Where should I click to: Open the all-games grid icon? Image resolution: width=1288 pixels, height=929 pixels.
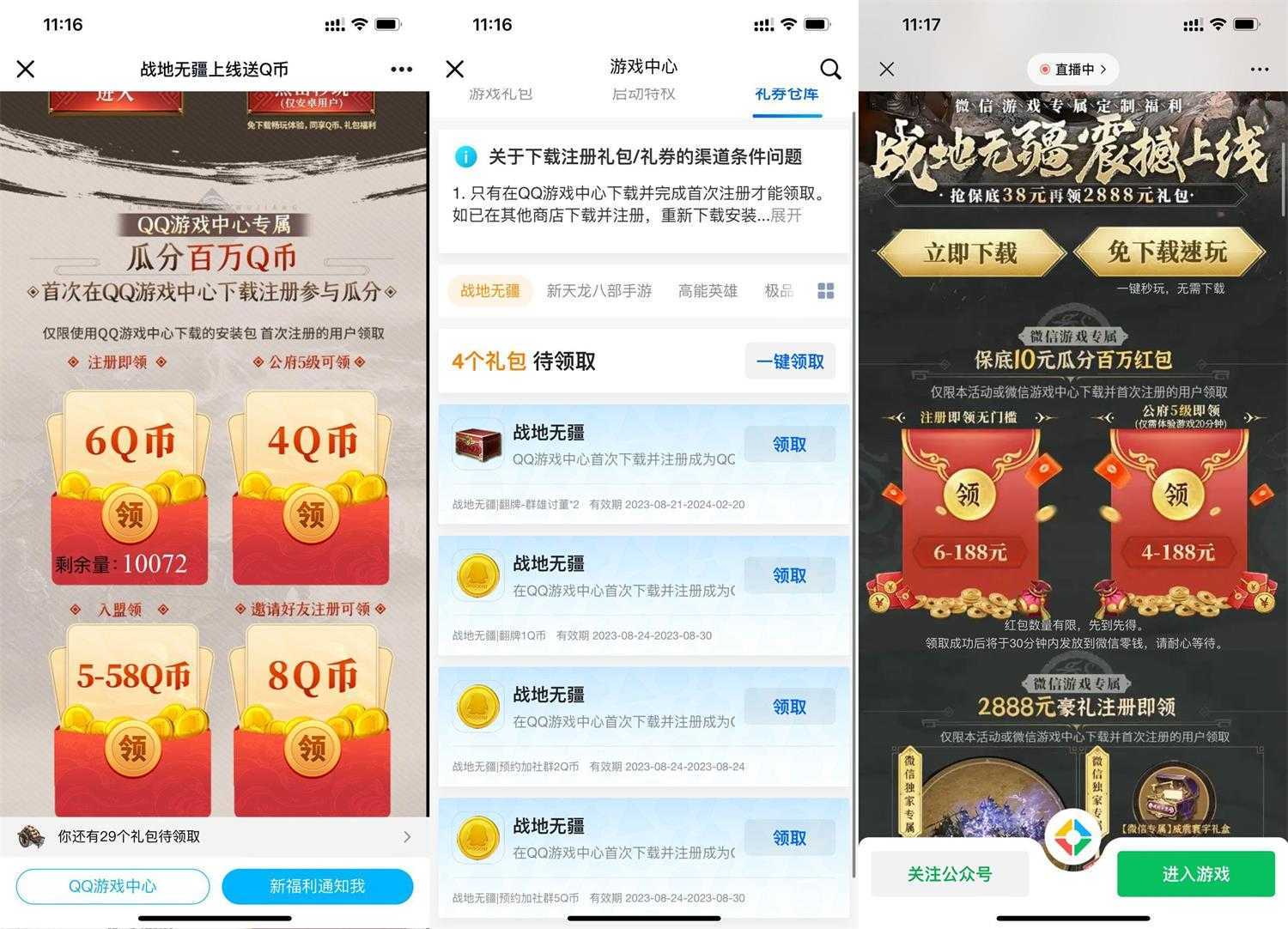coord(826,291)
